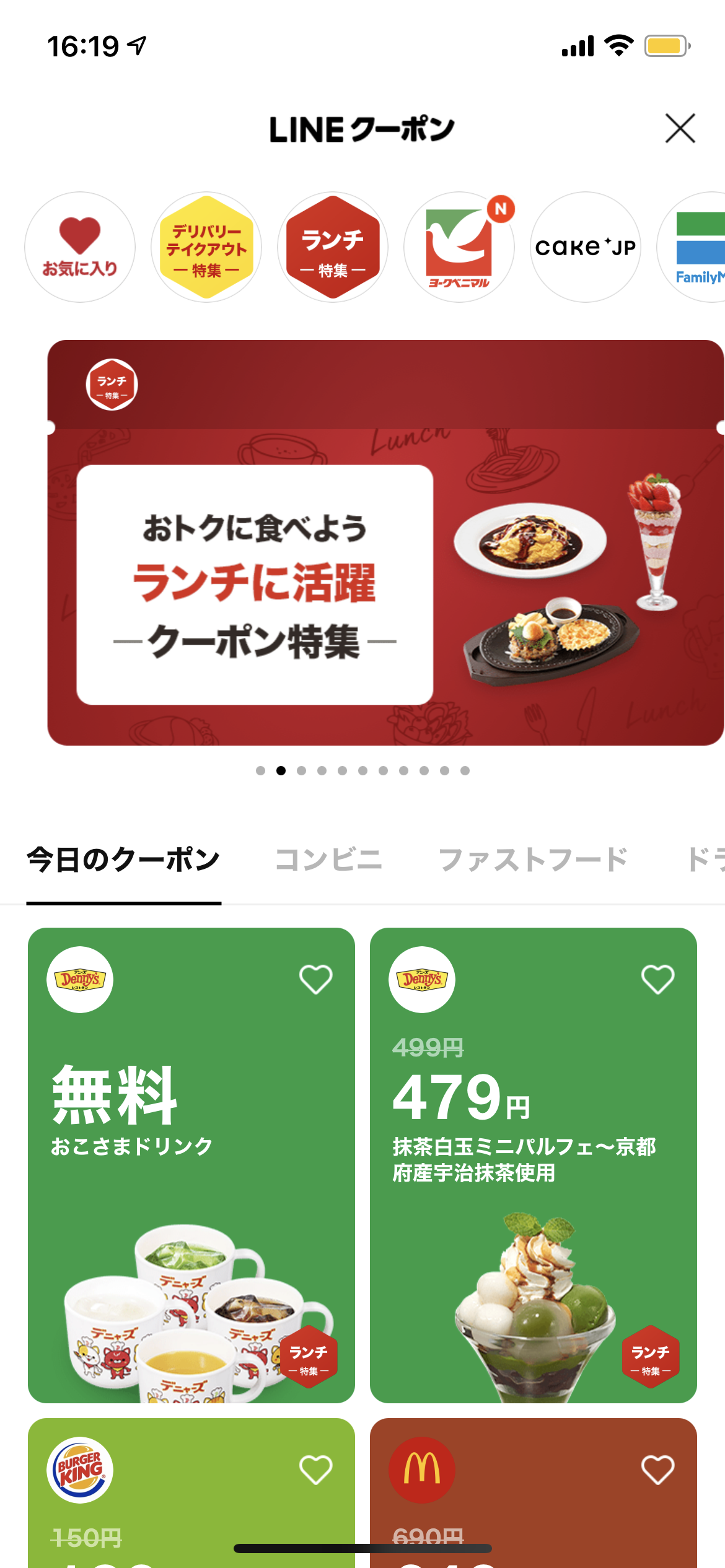Close the LINE クーポン screen
Screen dimensions: 725x1568
pyautogui.click(x=680, y=128)
